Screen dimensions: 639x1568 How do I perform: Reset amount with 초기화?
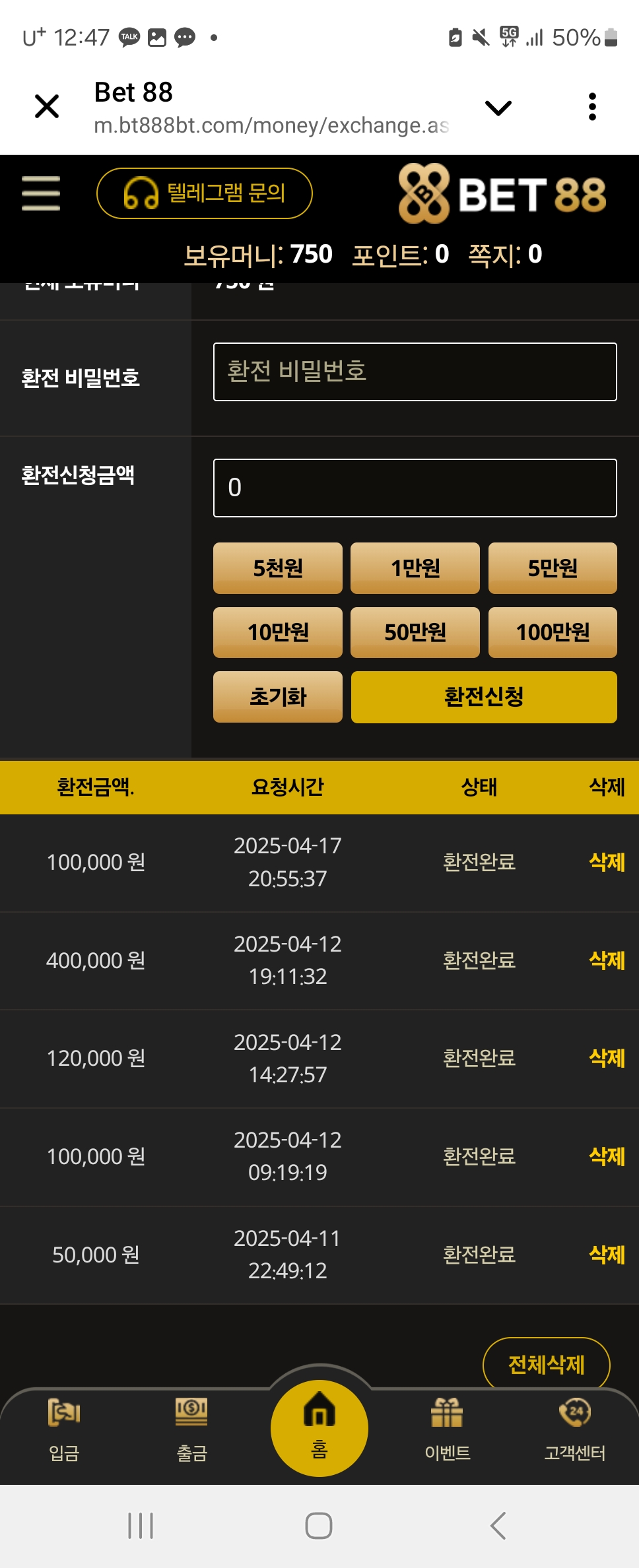point(277,697)
